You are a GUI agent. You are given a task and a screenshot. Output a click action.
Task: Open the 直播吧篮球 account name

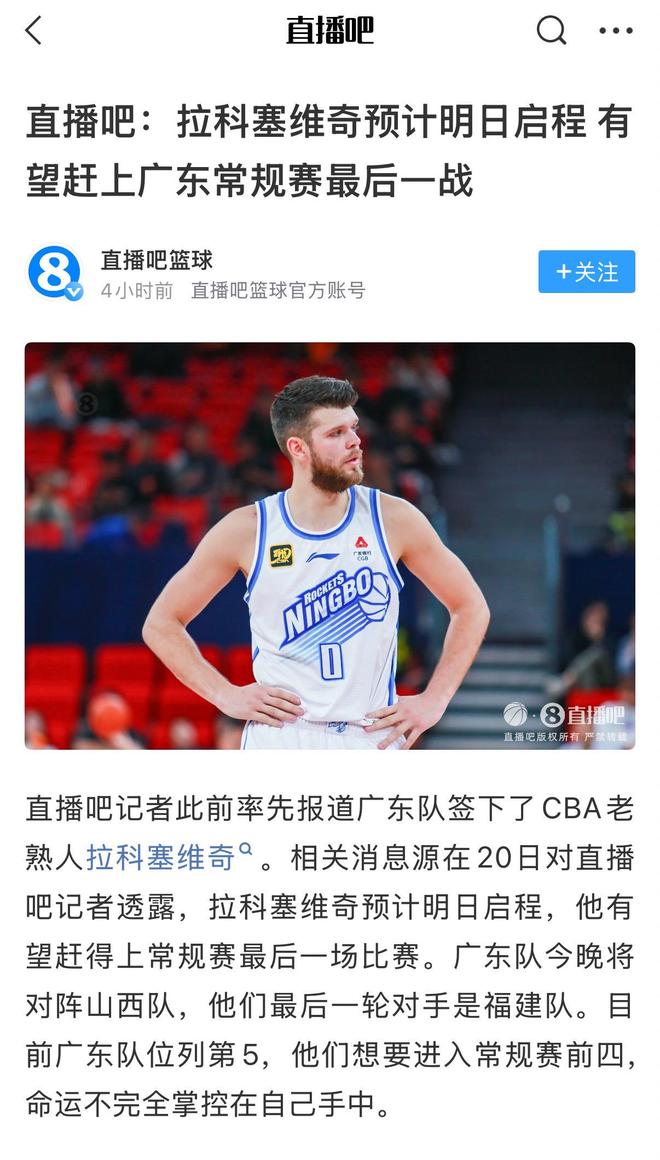[x=156, y=260]
